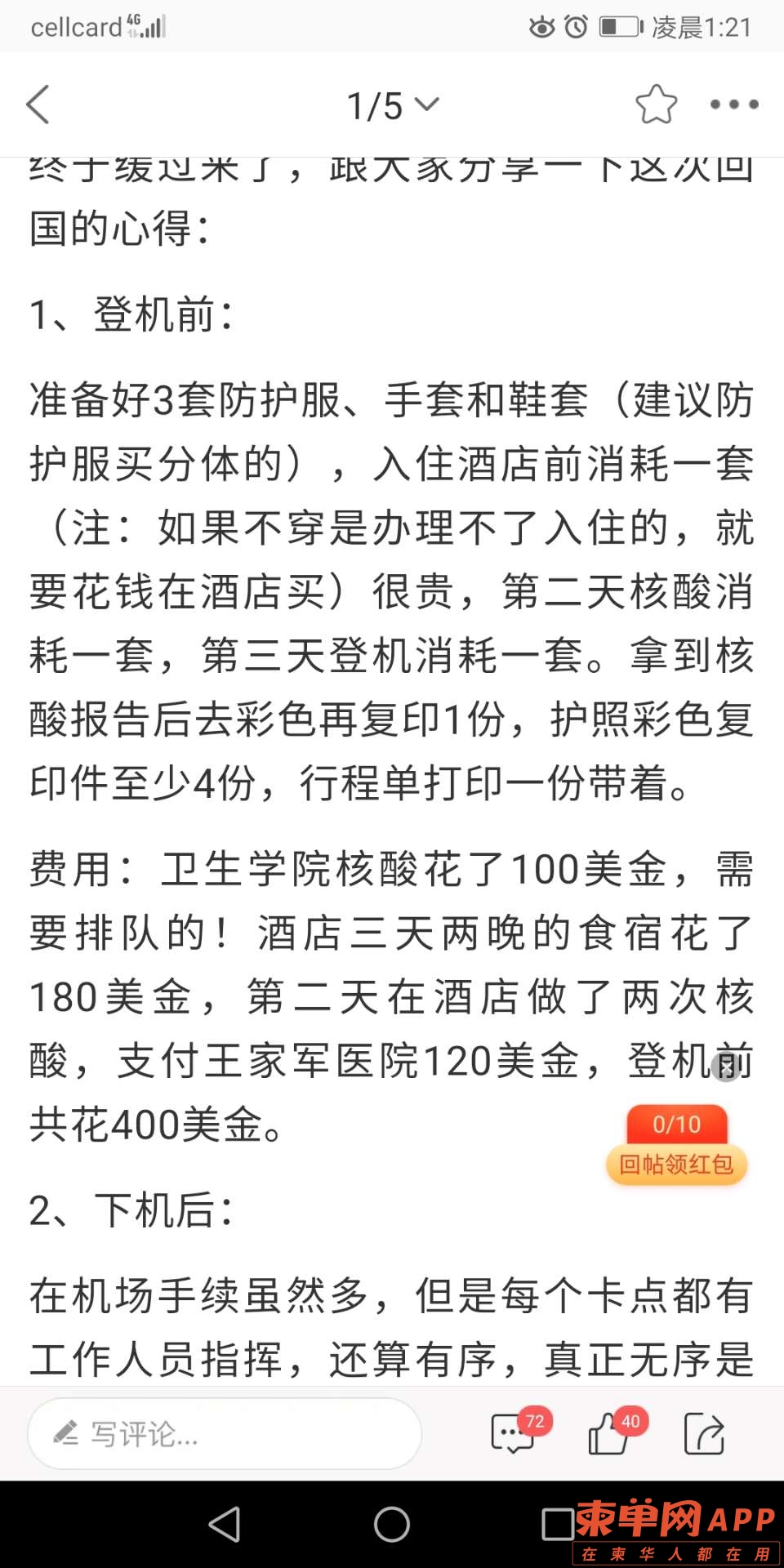Share this post
Viewport: 784px width, 1568px height.
pos(704,1433)
